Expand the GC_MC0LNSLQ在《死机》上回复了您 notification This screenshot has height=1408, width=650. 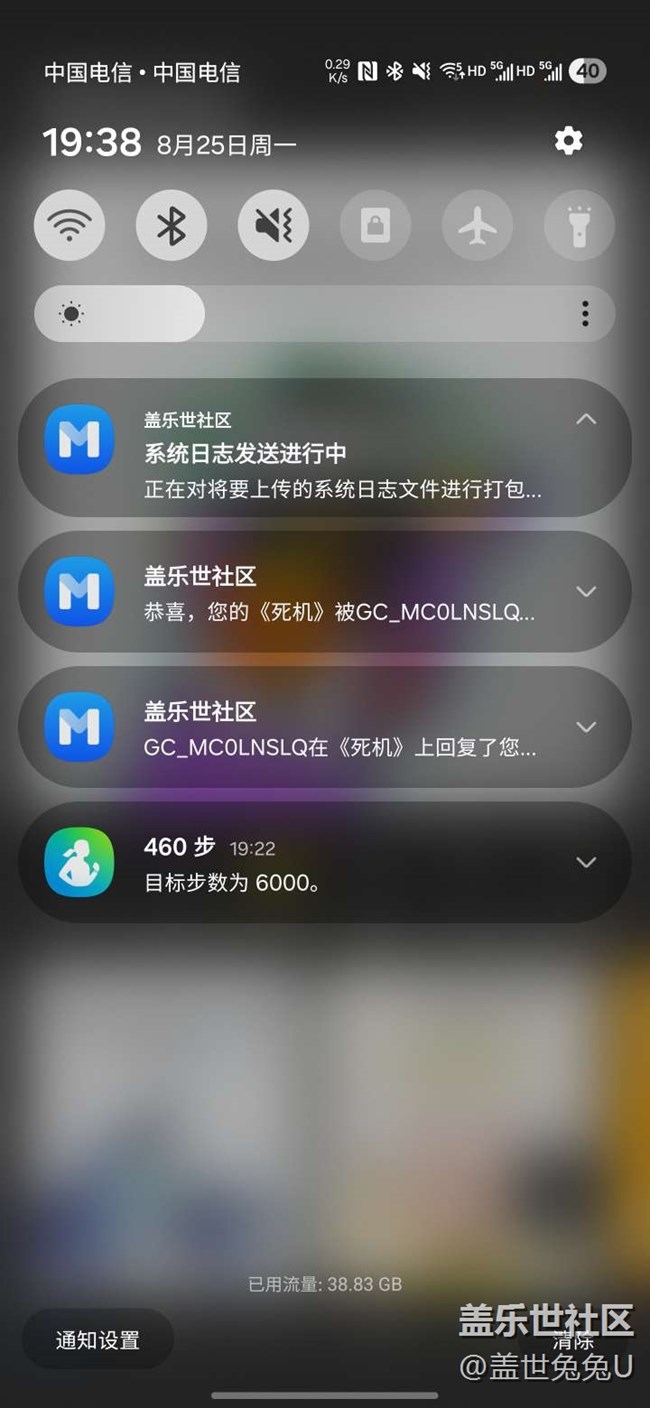pos(586,727)
